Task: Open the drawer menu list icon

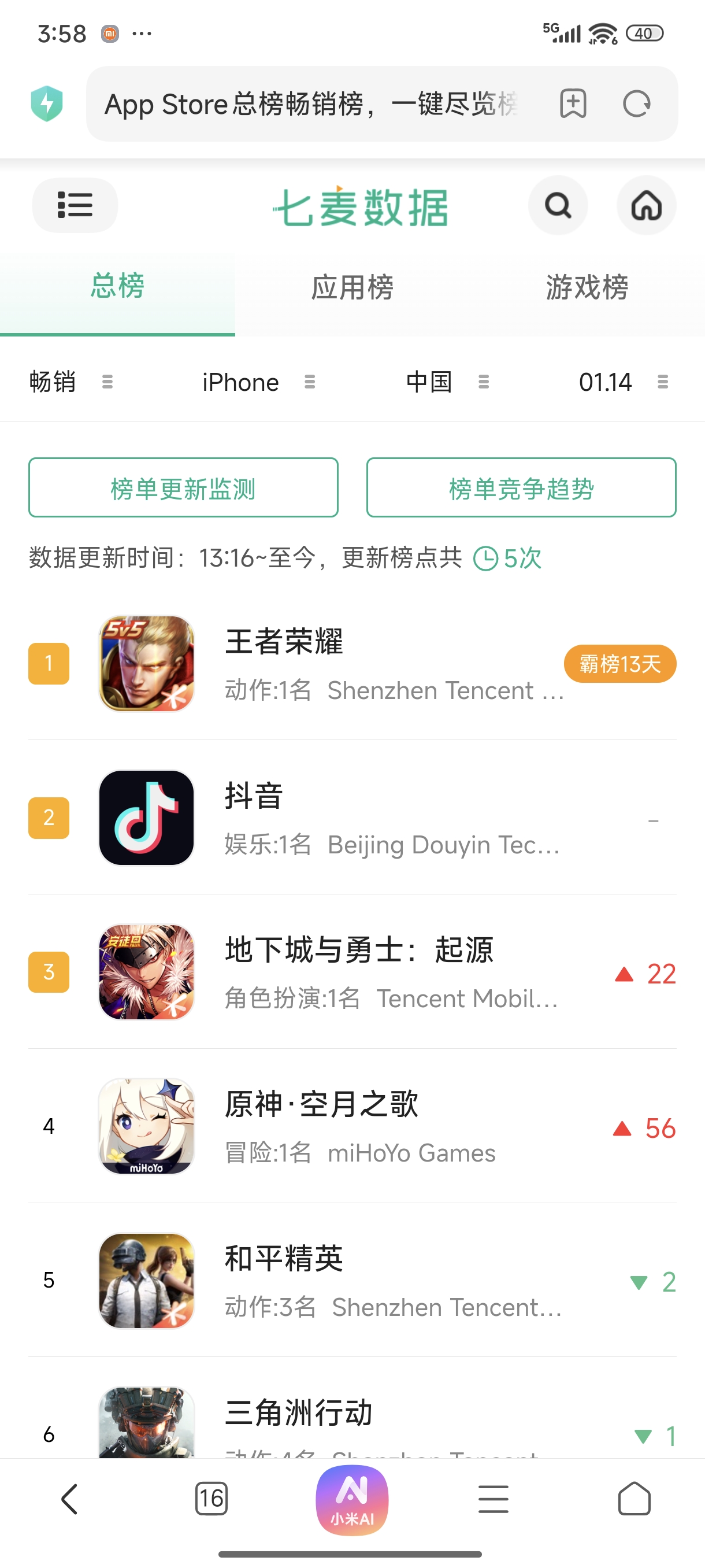Action: point(75,205)
